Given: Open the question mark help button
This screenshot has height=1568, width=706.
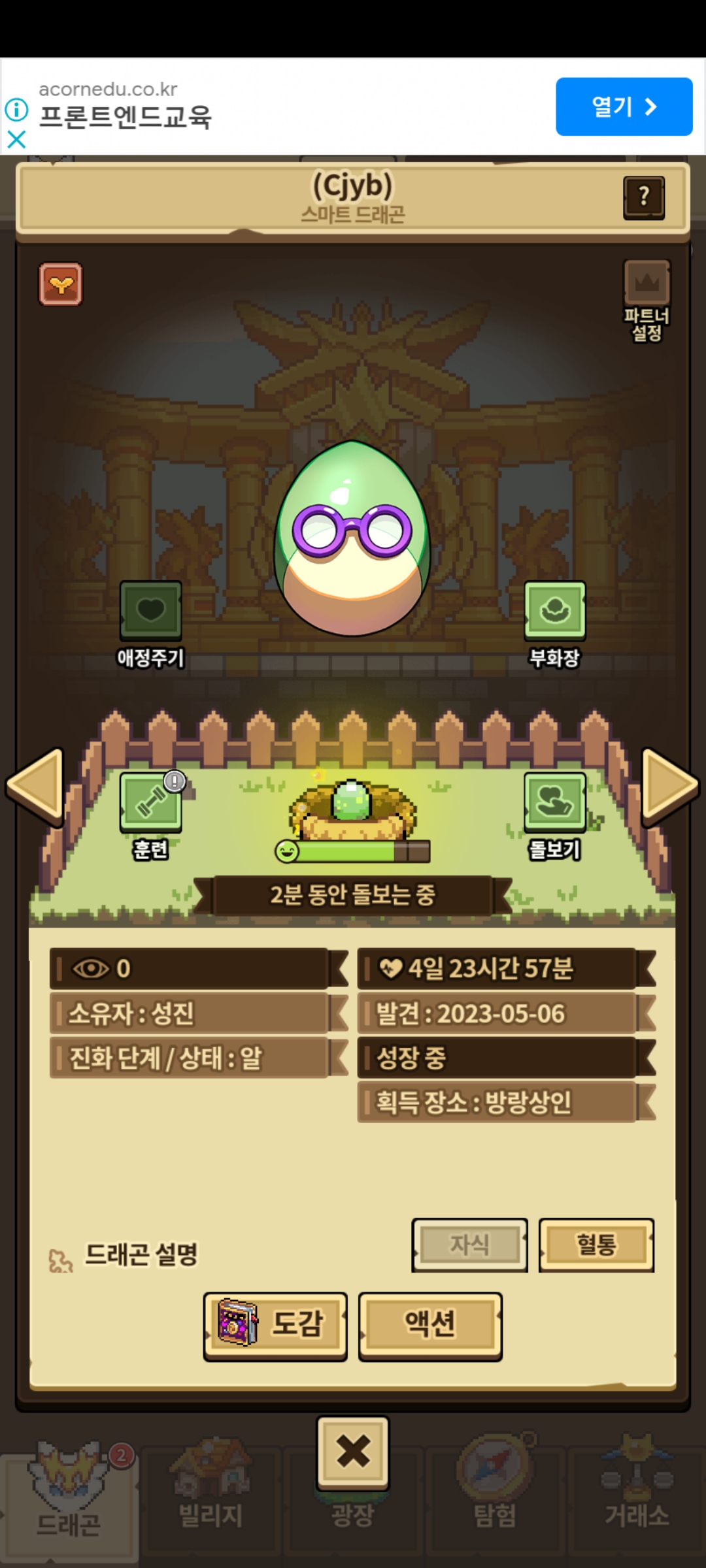Looking at the screenshot, I should click(644, 197).
